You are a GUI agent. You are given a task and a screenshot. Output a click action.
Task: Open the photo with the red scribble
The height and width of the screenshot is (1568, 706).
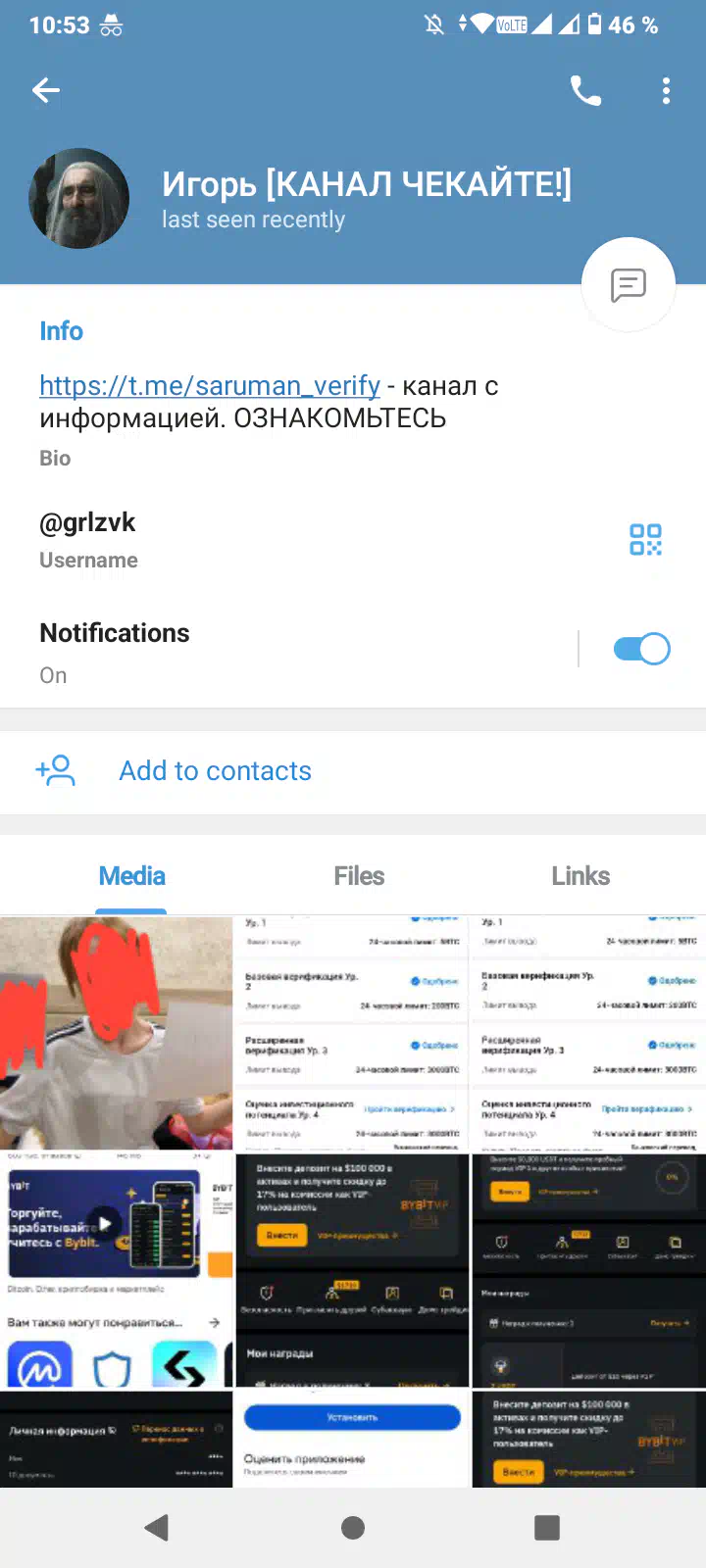pyautogui.click(x=117, y=1033)
